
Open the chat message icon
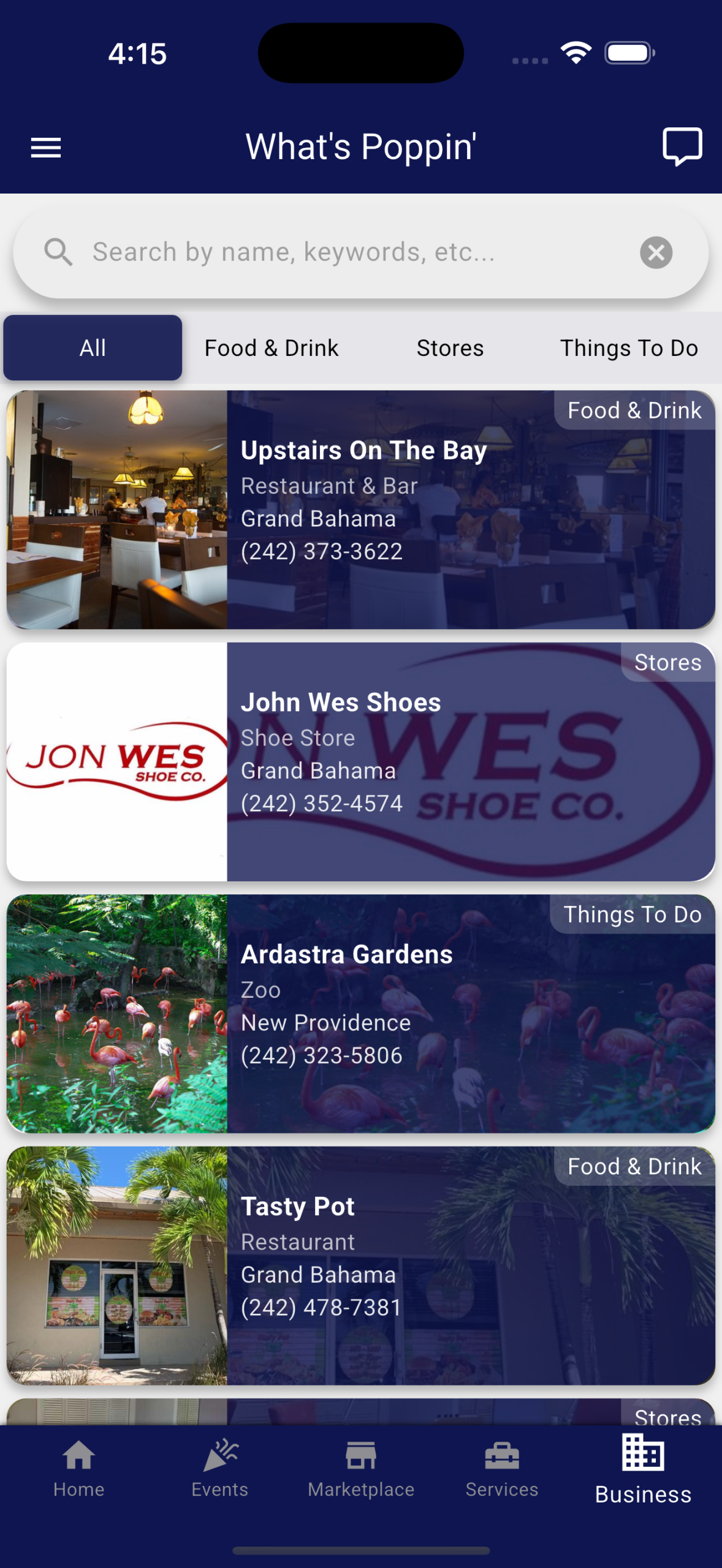click(x=682, y=146)
